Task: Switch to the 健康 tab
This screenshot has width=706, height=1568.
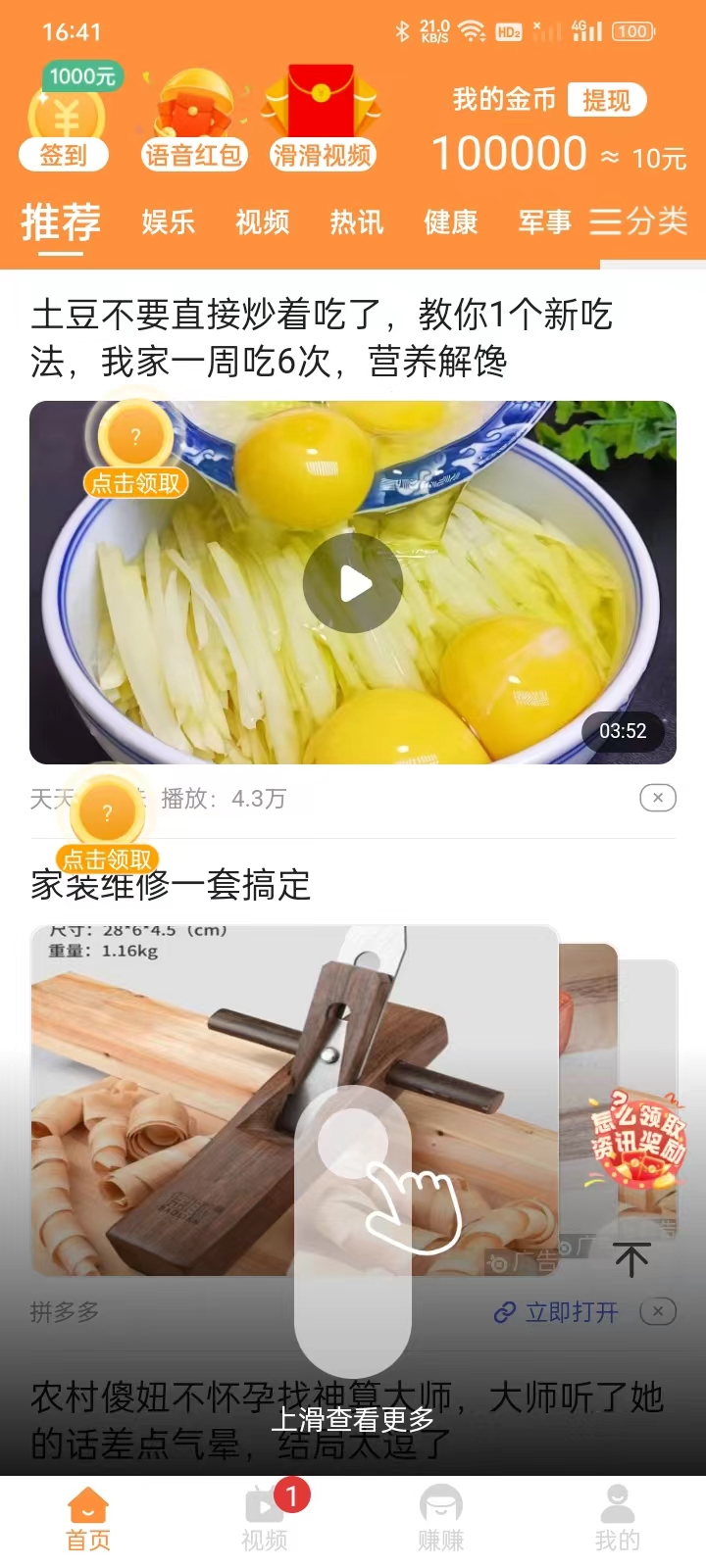Action: (x=450, y=223)
